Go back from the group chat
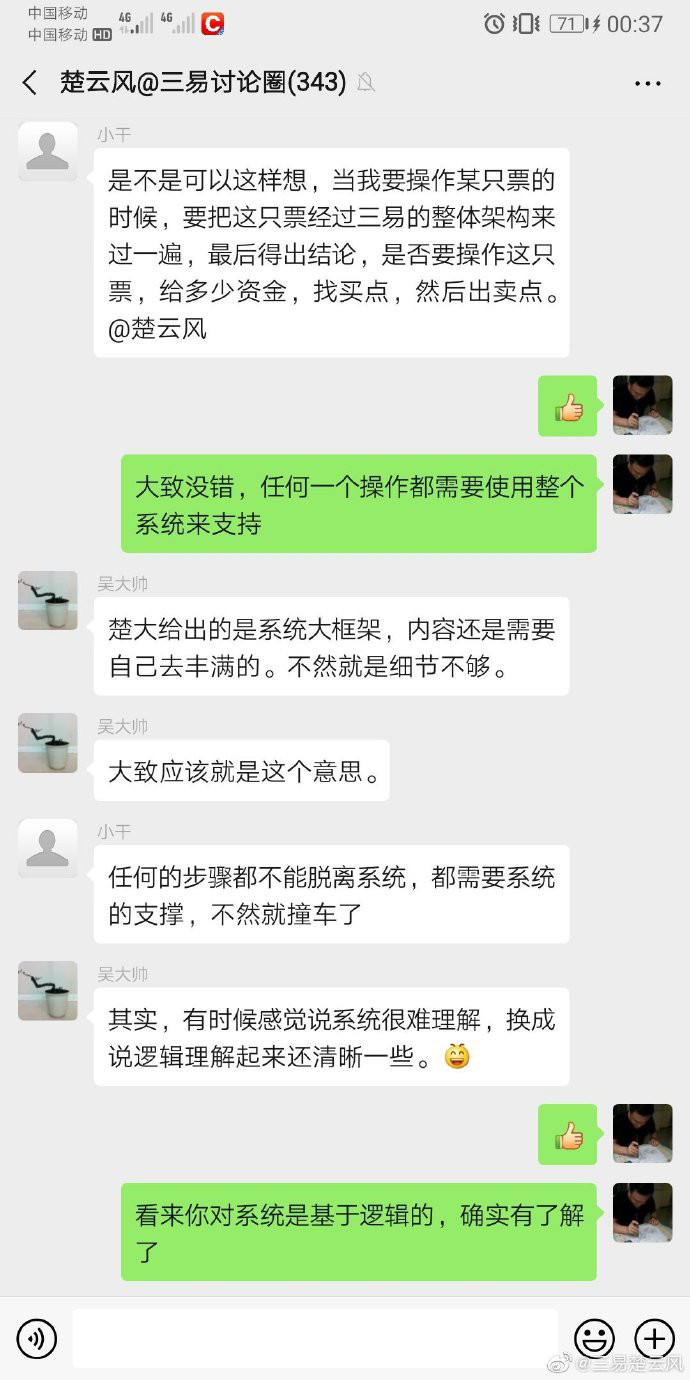Image resolution: width=690 pixels, height=1380 pixels. (30, 83)
